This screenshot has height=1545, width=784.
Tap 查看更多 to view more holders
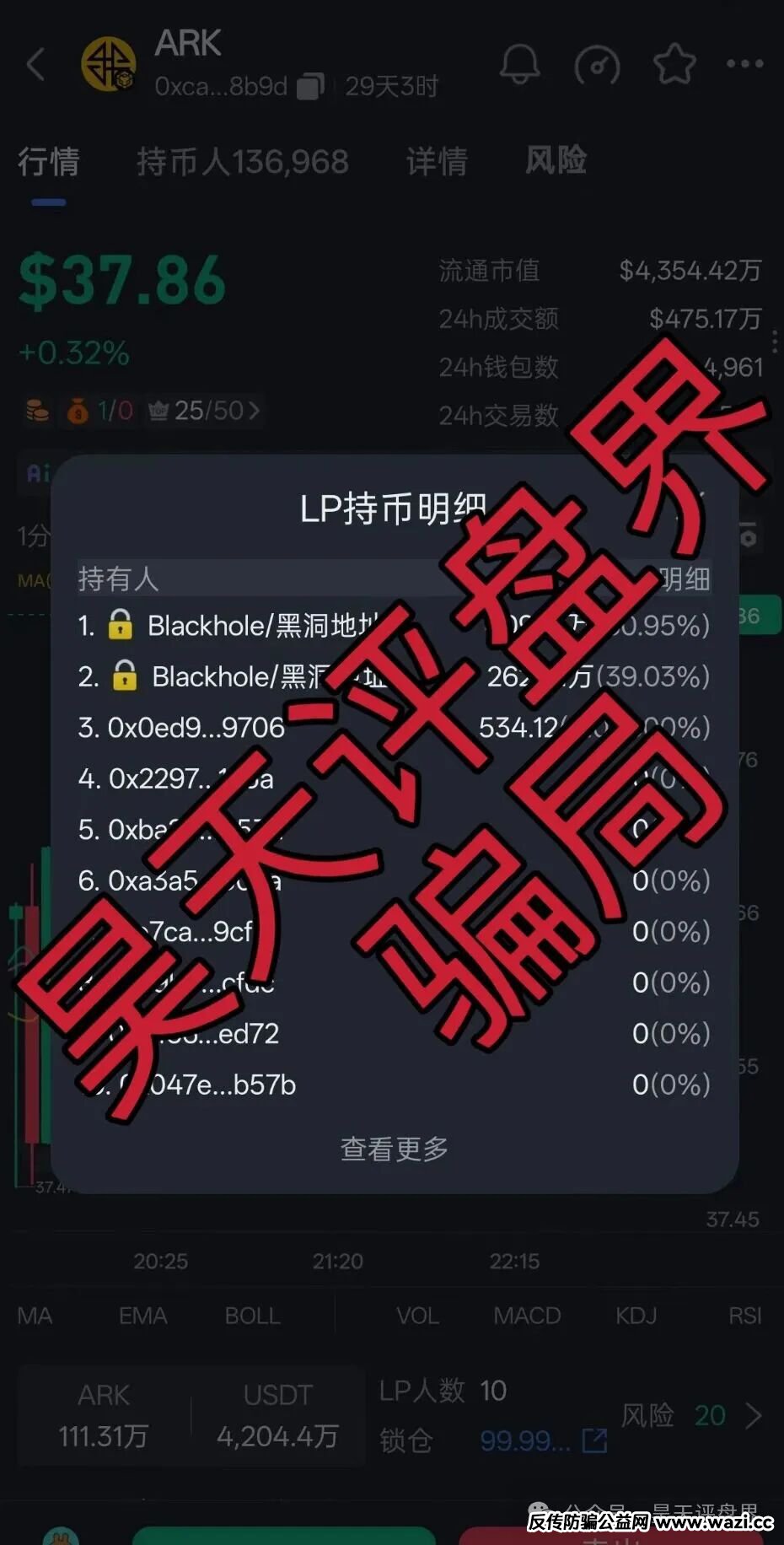point(395,1149)
